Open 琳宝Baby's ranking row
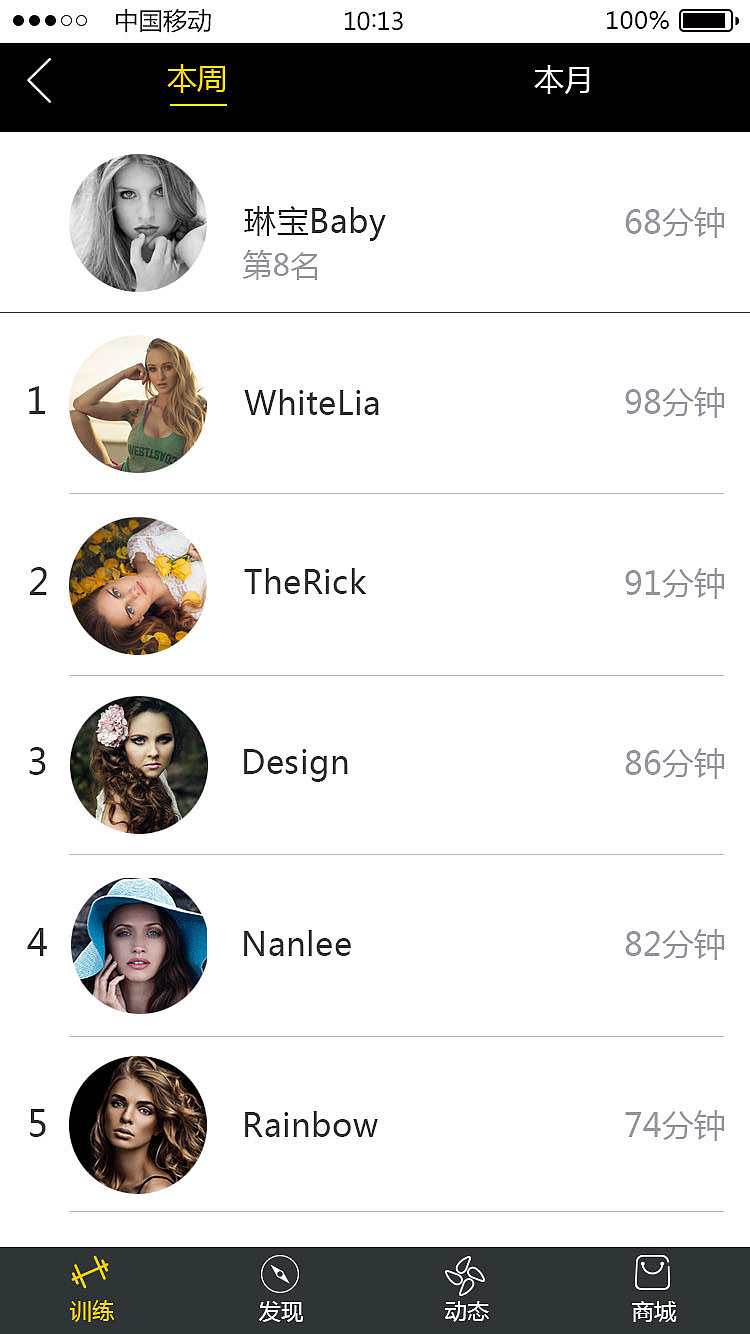Viewport: 750px width, 1334px height. [375, 223]
